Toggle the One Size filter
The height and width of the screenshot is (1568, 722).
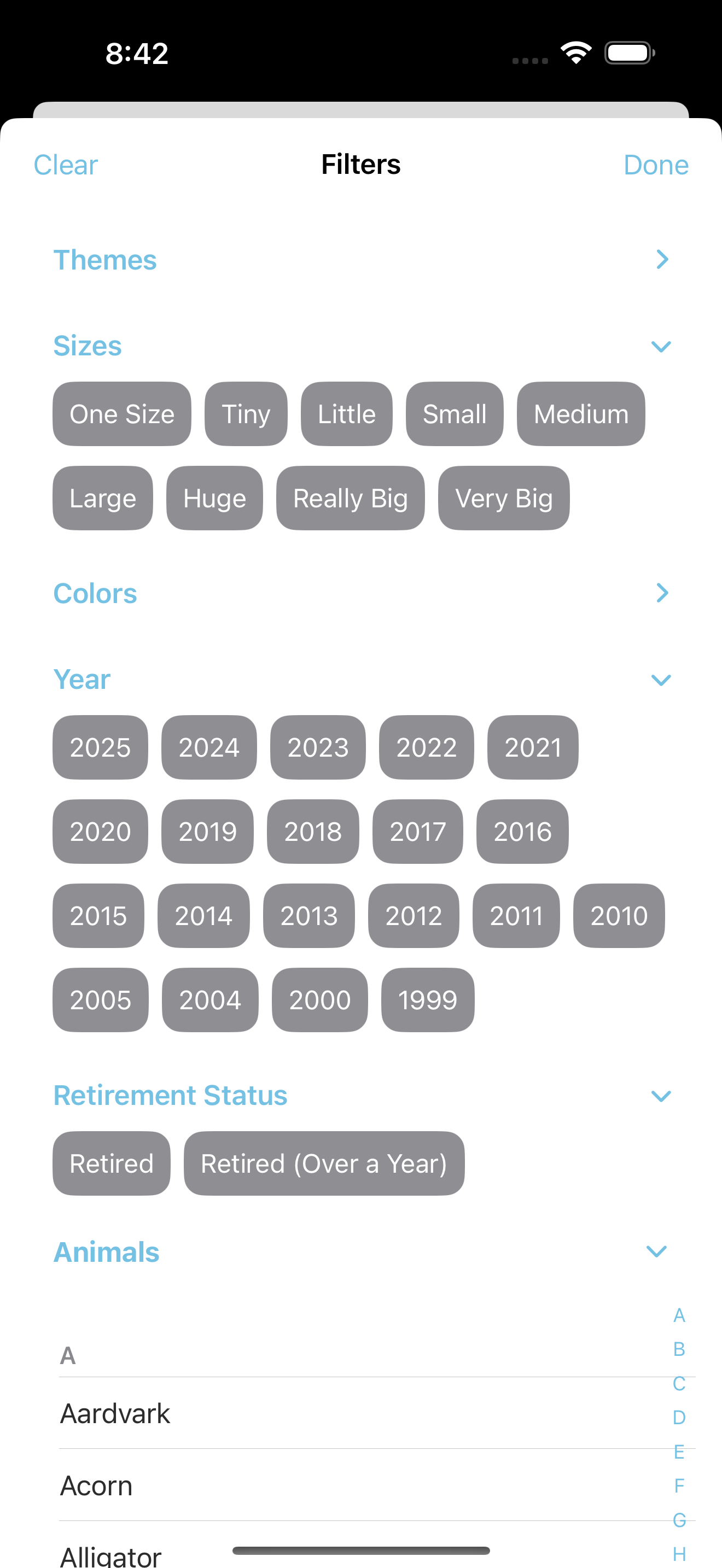click(121, 414)
